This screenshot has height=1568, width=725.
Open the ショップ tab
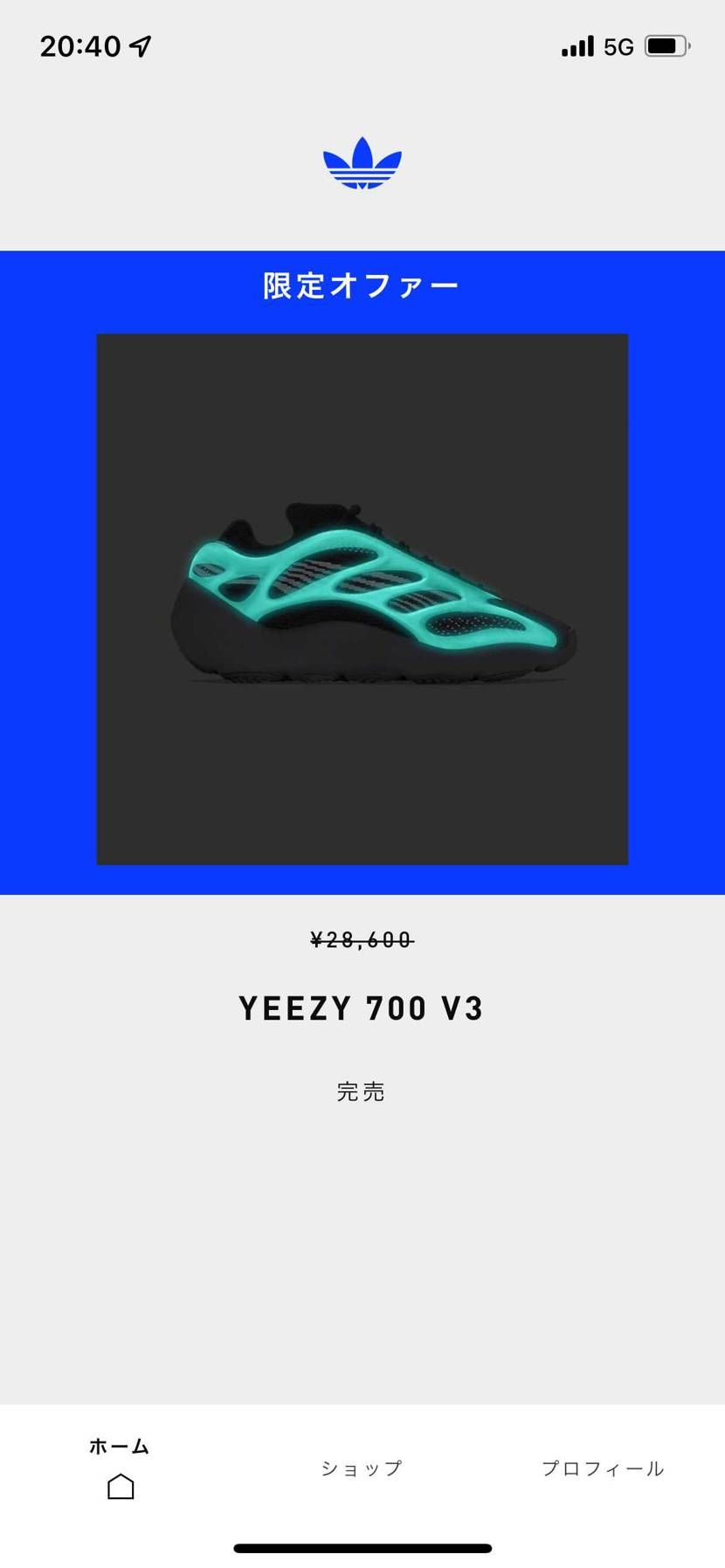(362, 1468)
